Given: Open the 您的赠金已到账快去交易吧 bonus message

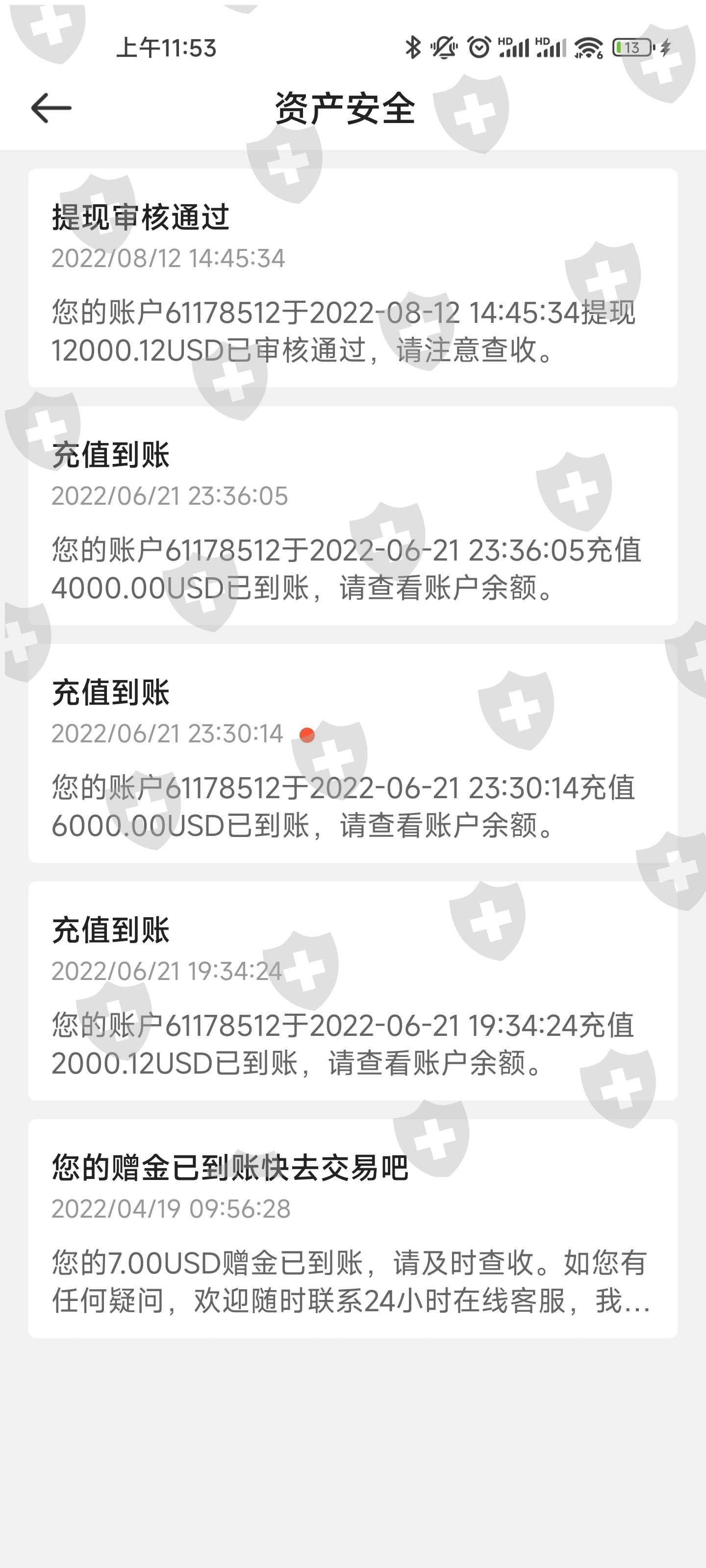Looking at the screenshot, I should [x=353, y=1228].
